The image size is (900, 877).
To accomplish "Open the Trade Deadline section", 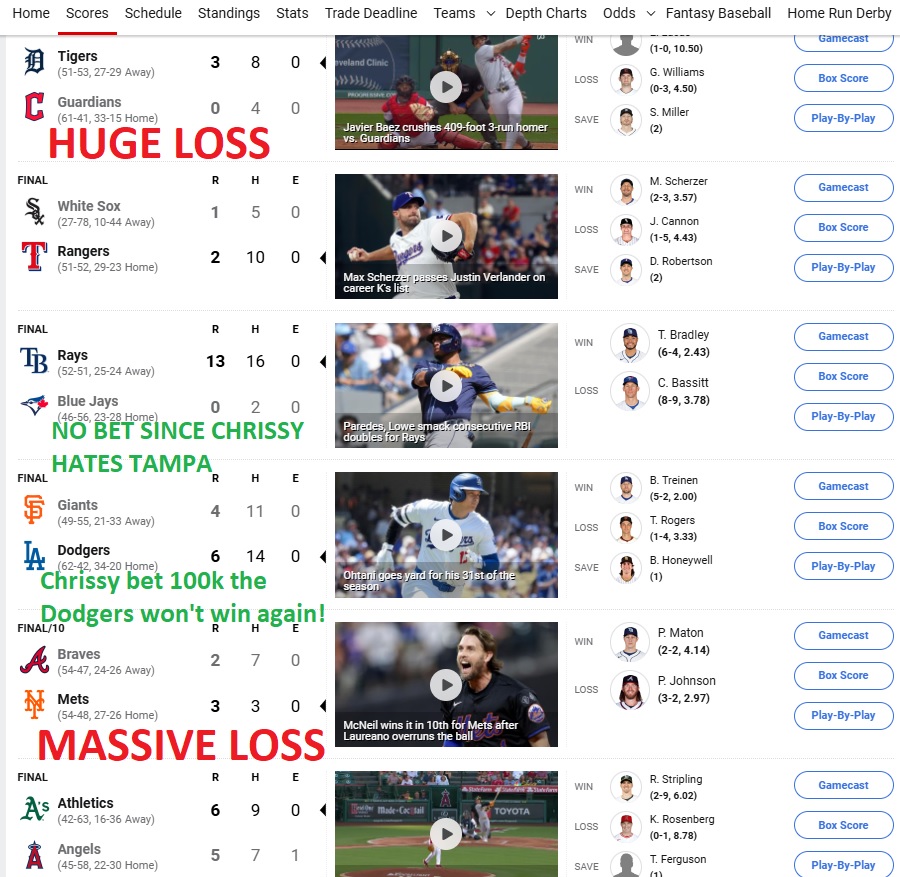I will [371, 13].
